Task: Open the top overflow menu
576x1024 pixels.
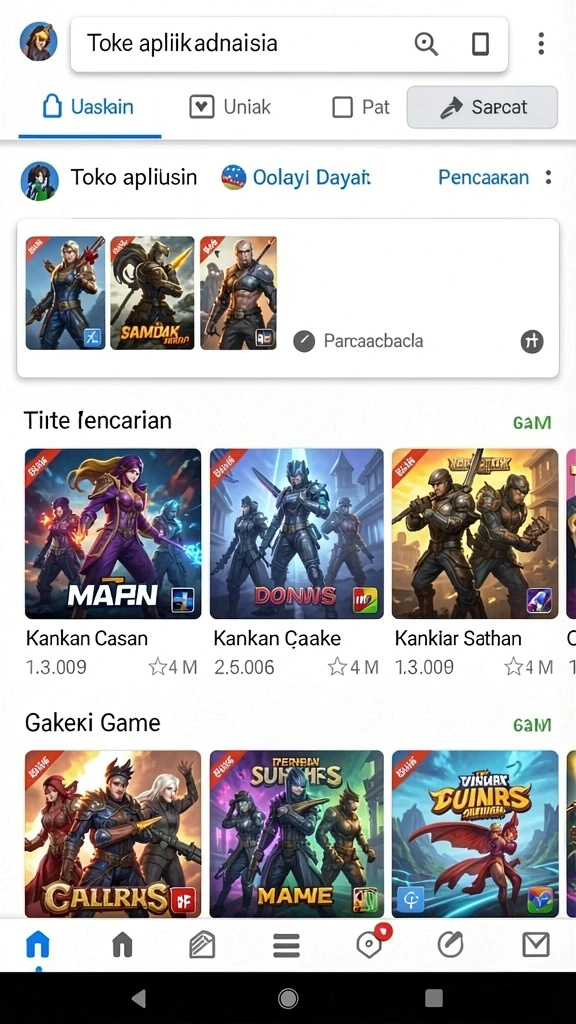Action: point(541,44)
